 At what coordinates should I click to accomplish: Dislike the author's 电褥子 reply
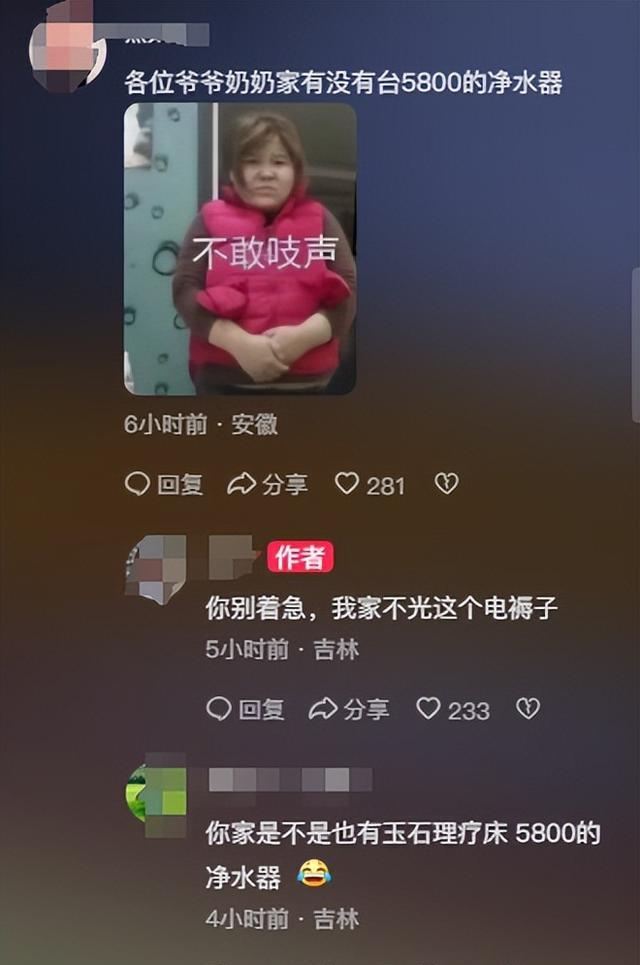point(527,709)
